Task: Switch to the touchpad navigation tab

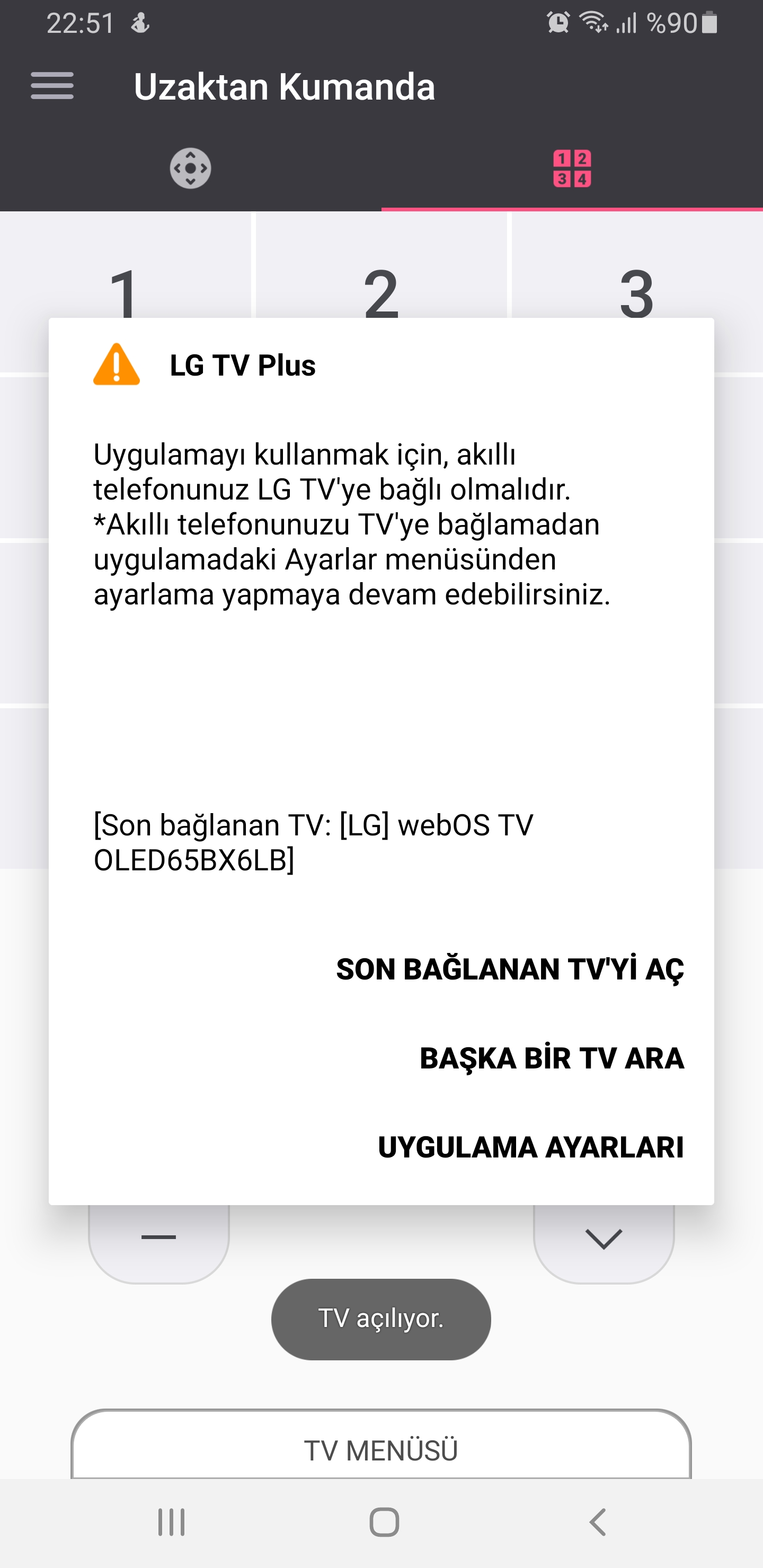Action: [191, 168]
